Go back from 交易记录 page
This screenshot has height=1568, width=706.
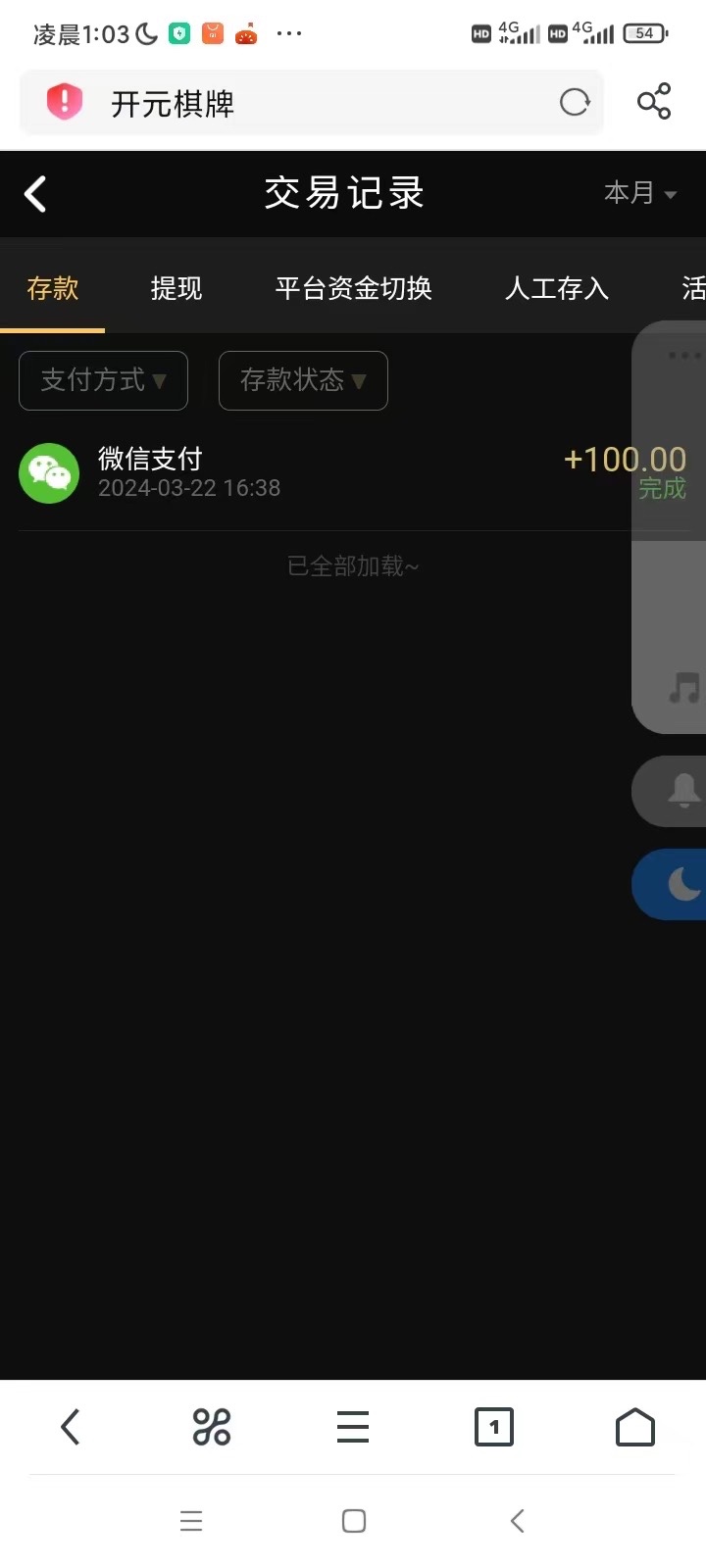(36, 194)
